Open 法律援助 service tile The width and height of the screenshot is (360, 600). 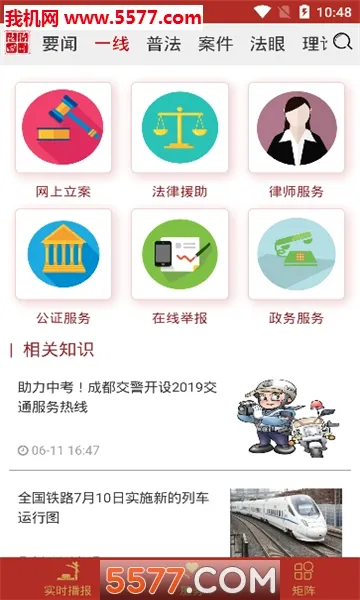180,141
